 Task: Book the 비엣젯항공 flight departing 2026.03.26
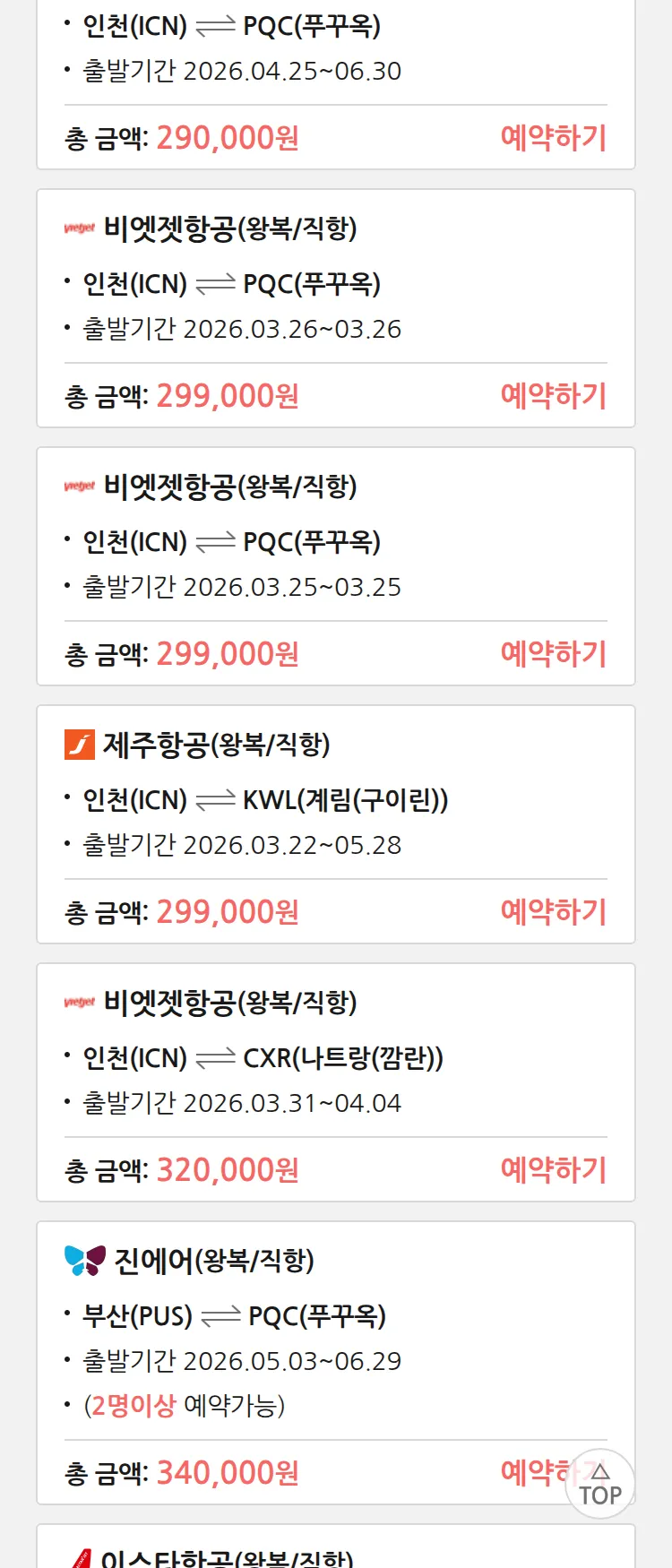pyautogui.click(x=553, y=396)
